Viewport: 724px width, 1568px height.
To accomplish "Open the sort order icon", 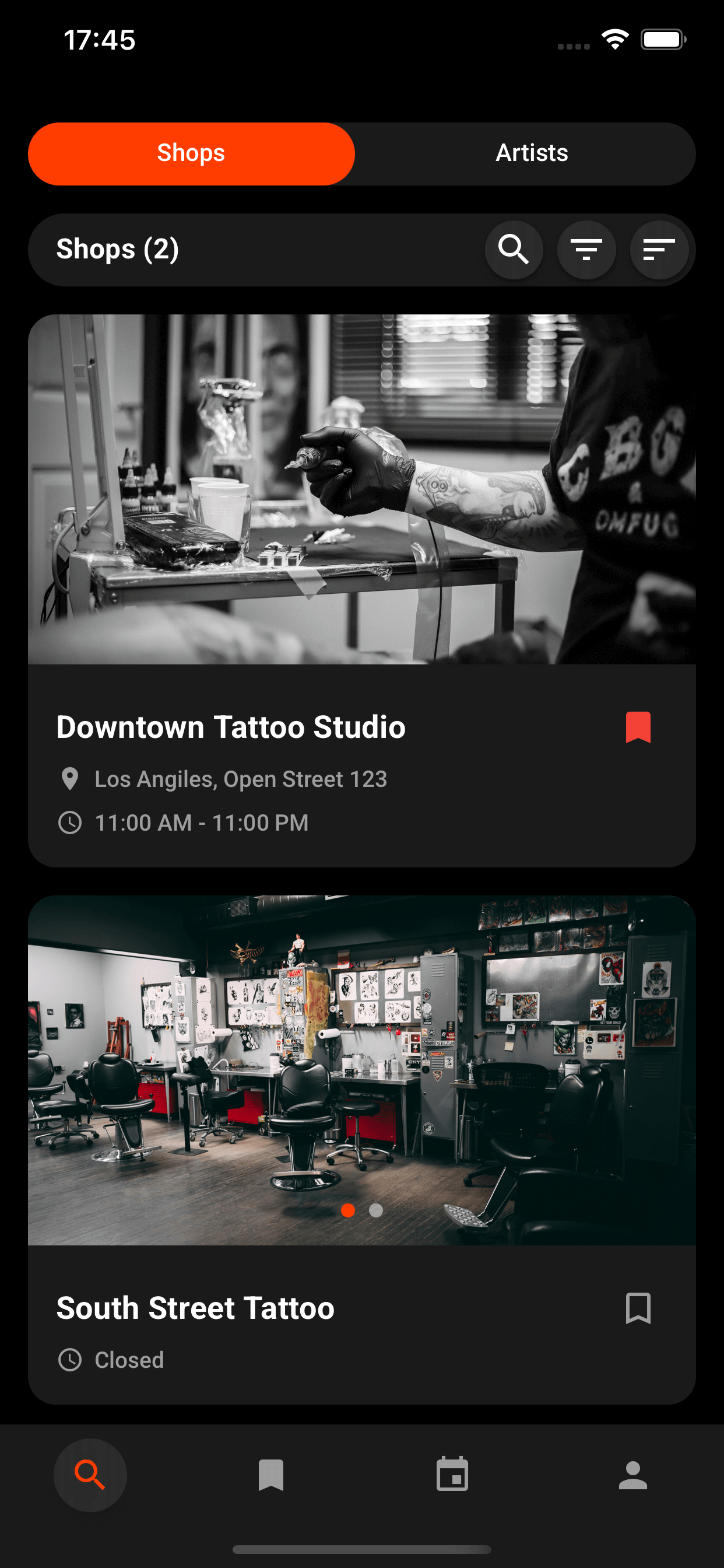I will point(659,250).
